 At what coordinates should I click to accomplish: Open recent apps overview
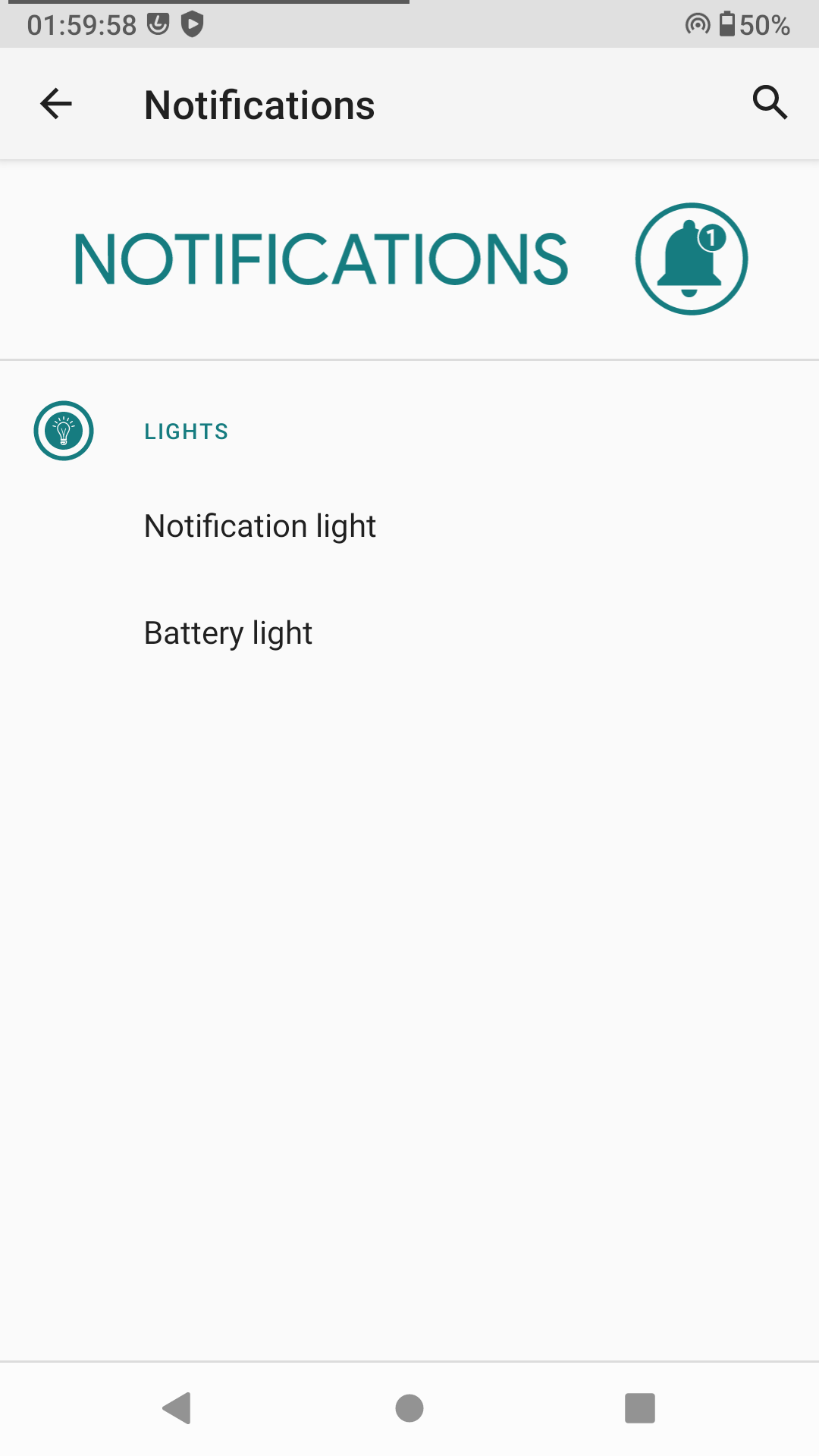639,1408
